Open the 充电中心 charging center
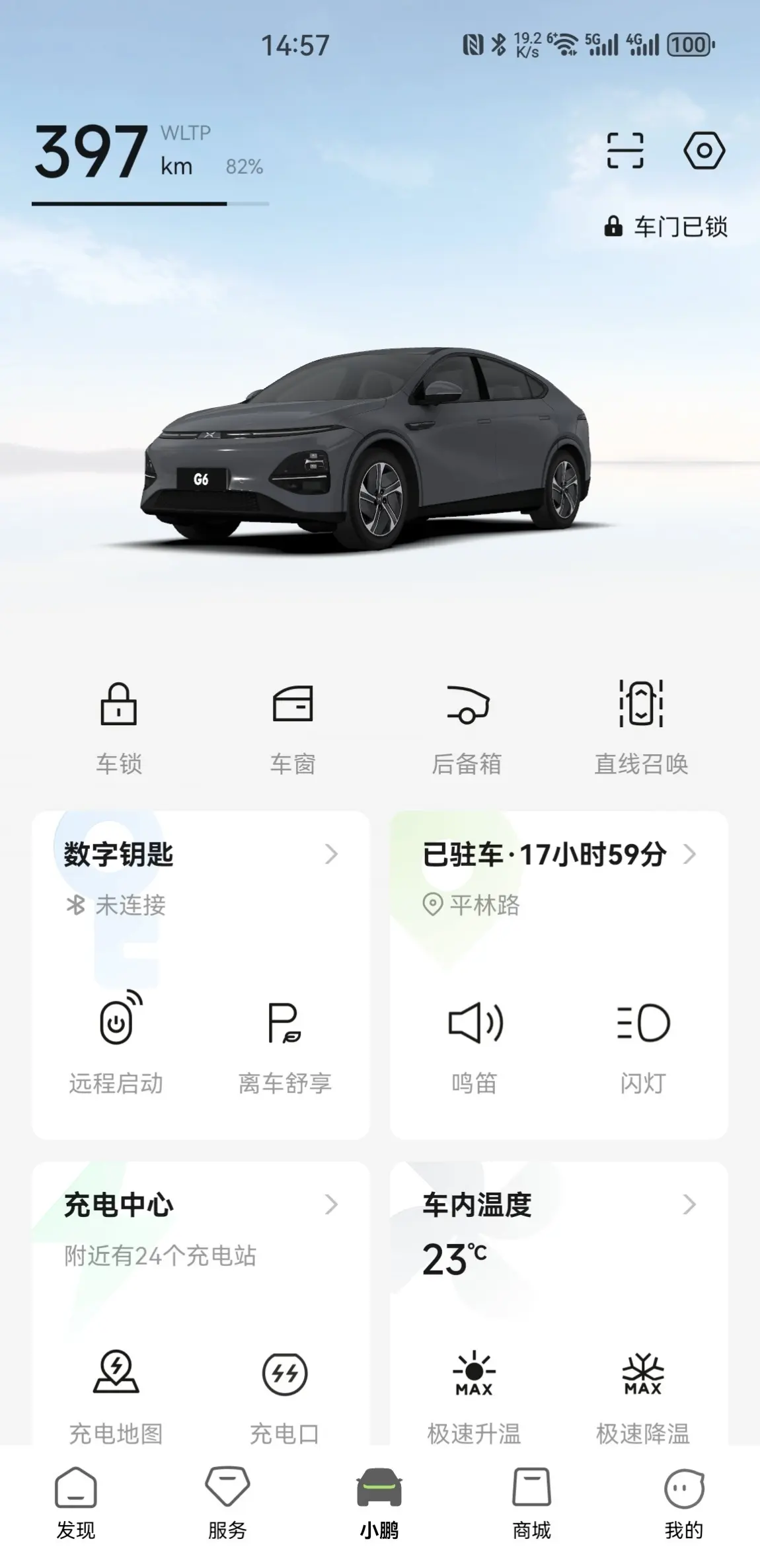Screen dimensions: 760x1568 pos(198,1205)
